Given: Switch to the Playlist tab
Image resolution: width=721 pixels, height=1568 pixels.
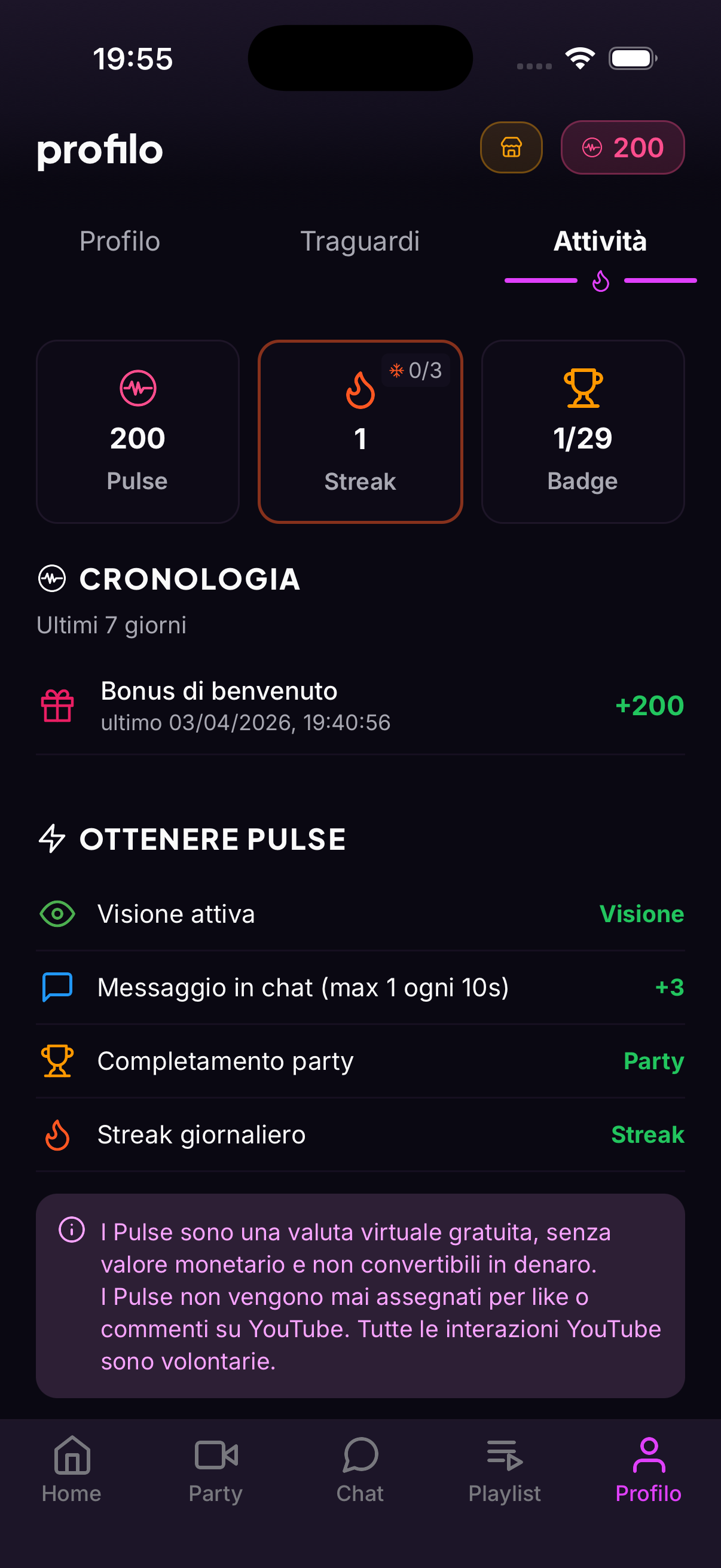Looking at the screenshot, I should 505,1469.
